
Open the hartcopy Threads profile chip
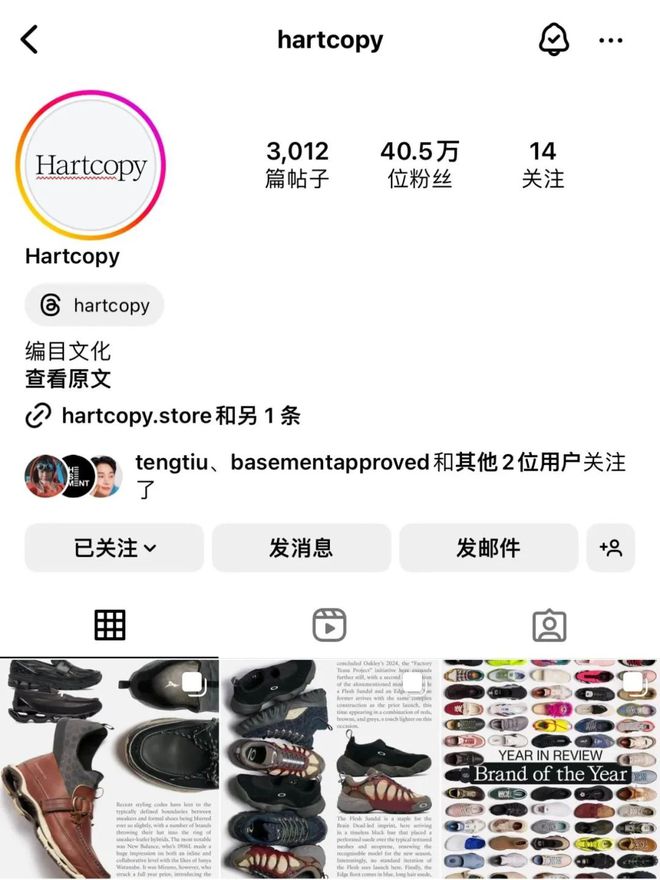pos(95,305)
